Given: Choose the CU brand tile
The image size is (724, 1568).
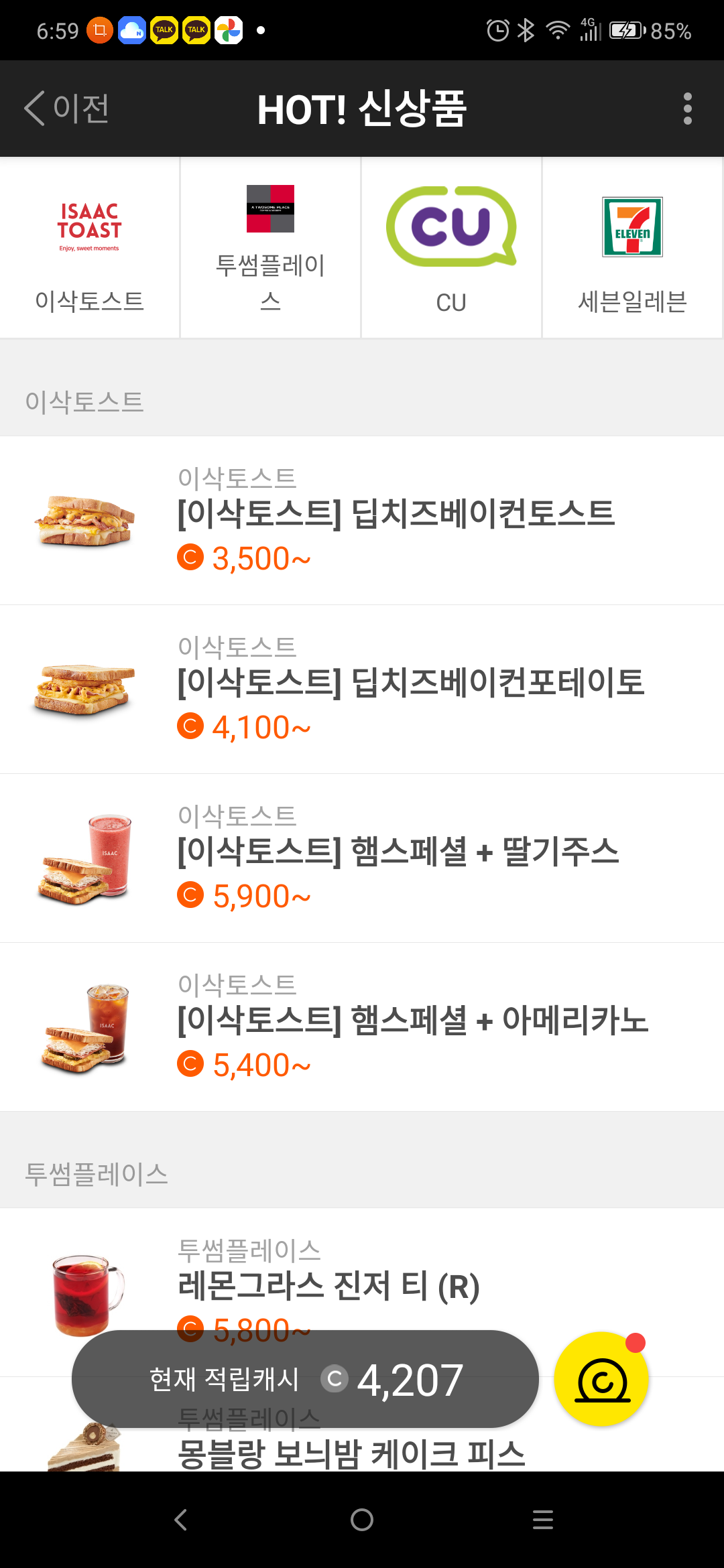Looking at the screenshot, I should pos(451,248).
